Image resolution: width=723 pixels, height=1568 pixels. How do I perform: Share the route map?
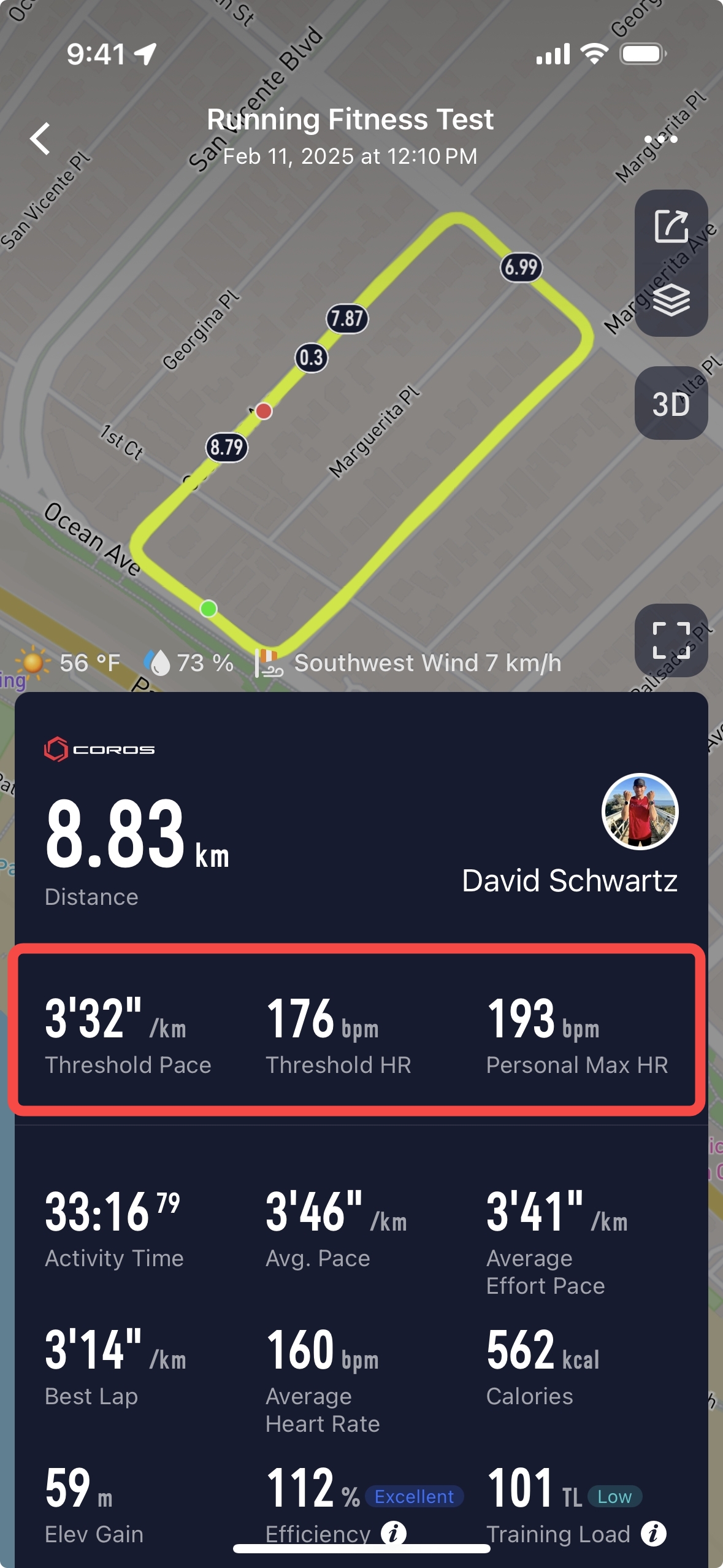[671, 227]
